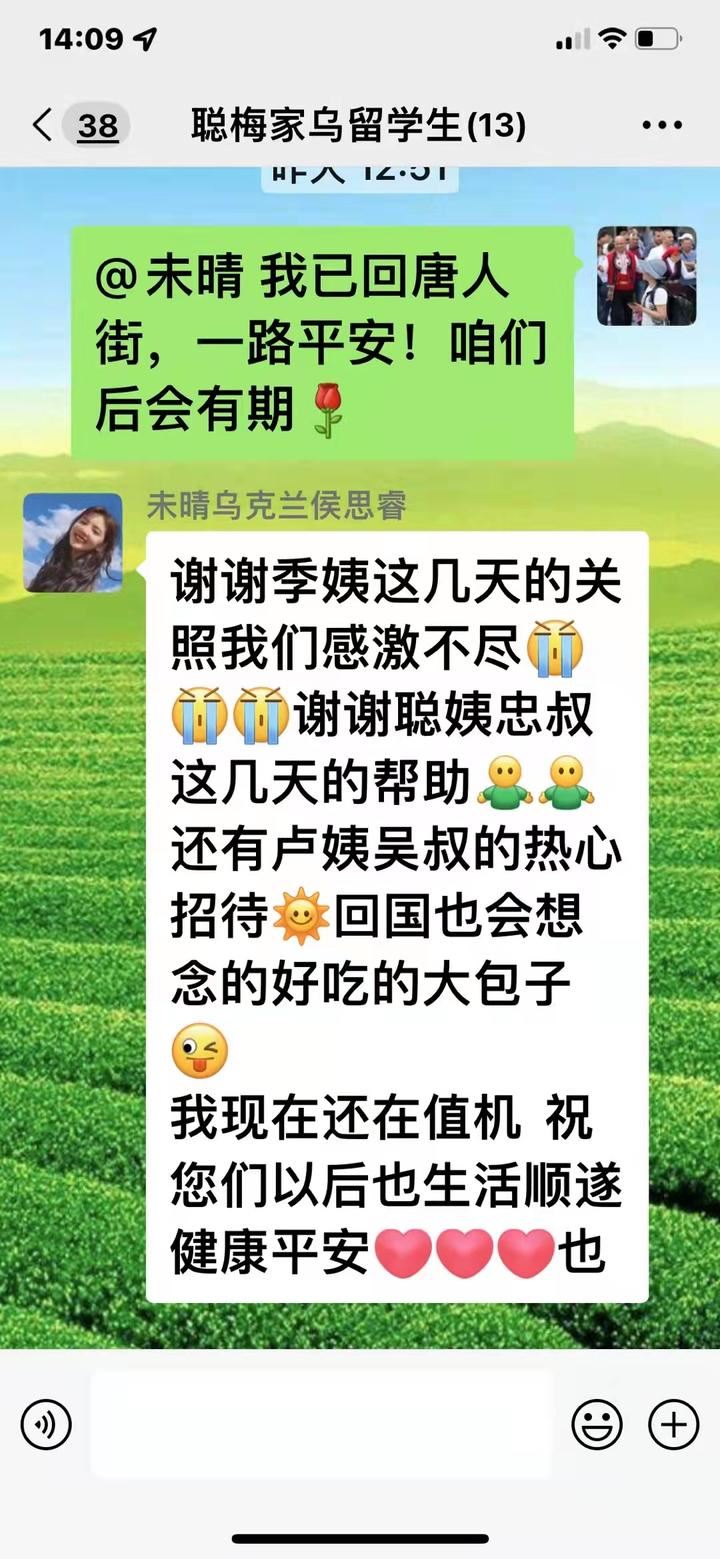
Task: Tap the message text field
Action: point(321,1424)
